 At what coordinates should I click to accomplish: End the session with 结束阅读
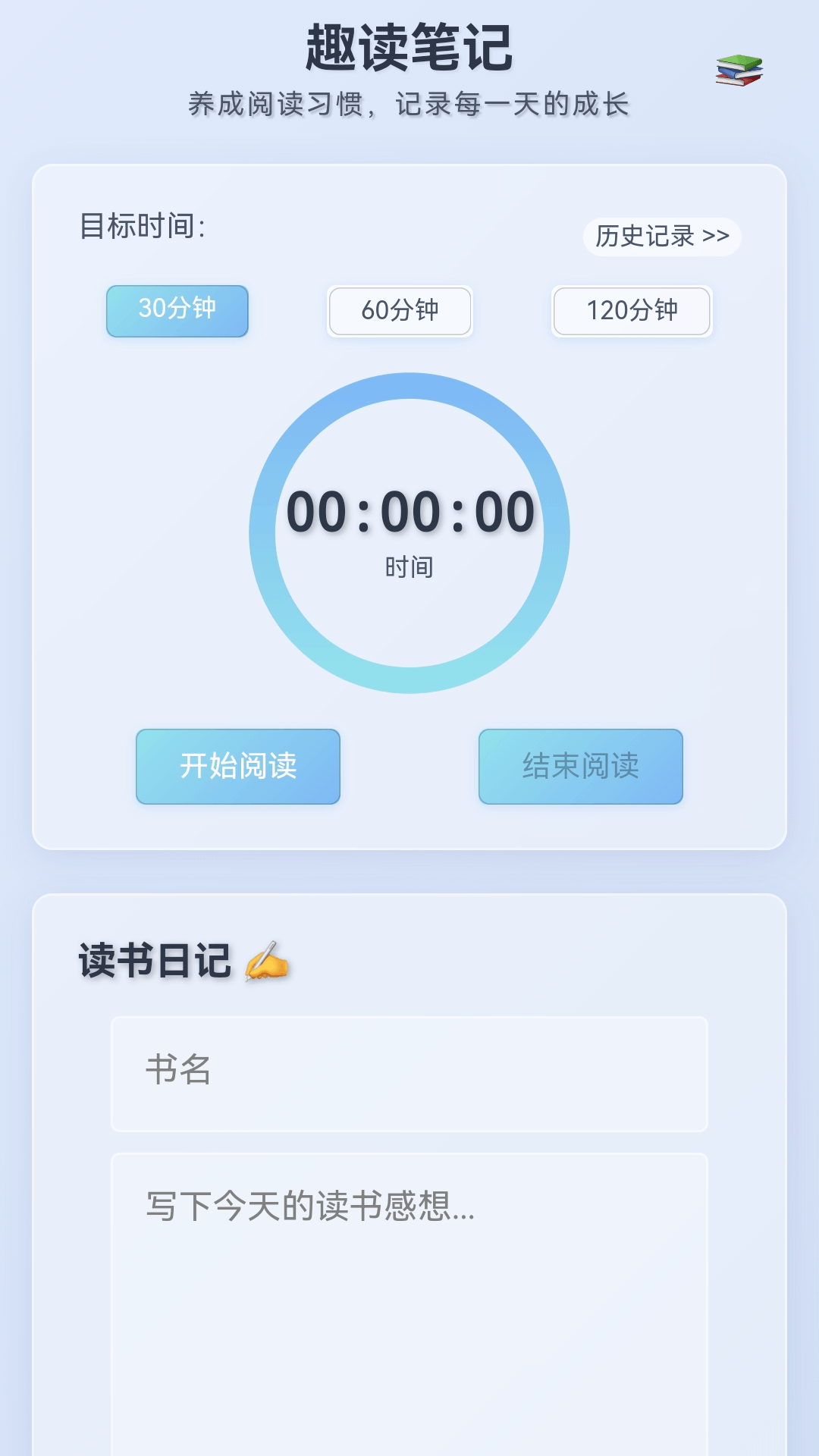[580, 767]
